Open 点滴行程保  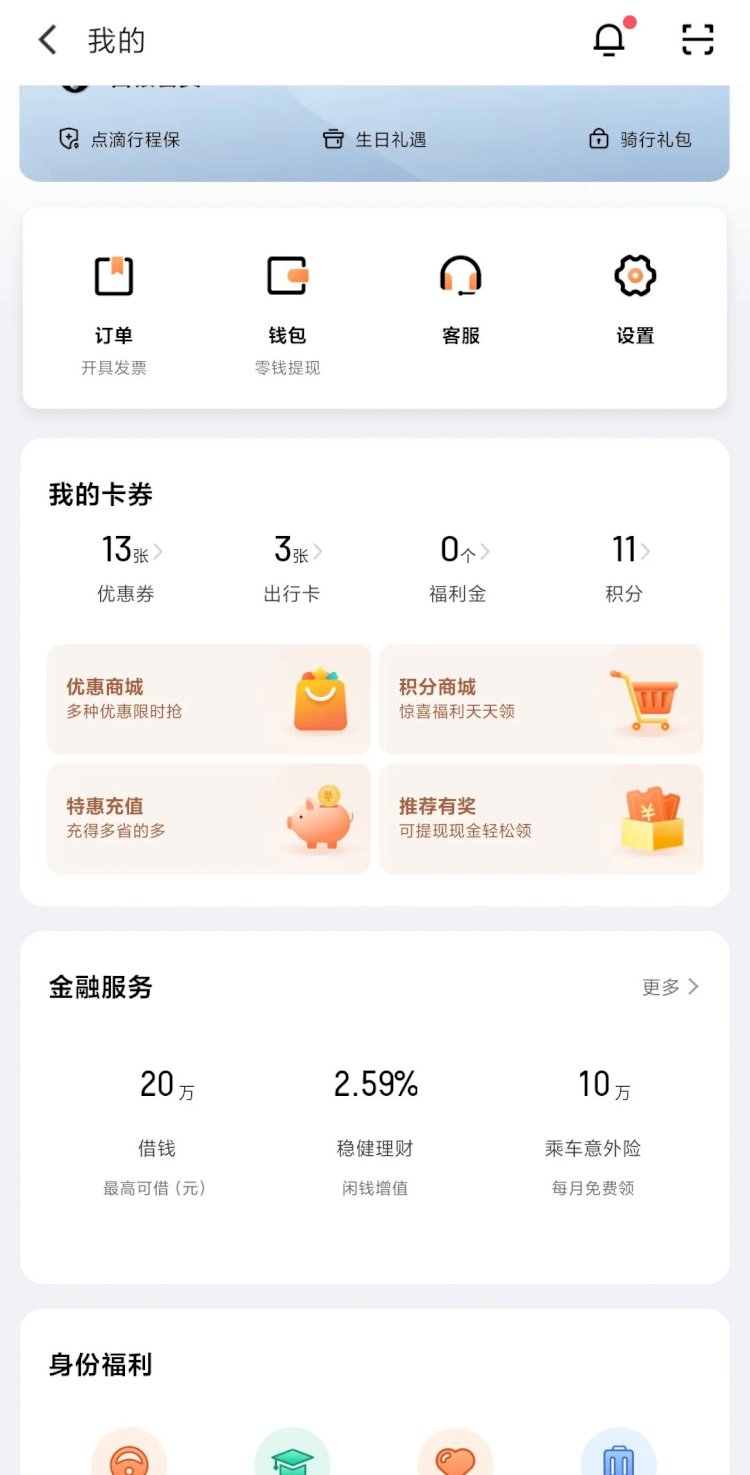tap(119, 140)
